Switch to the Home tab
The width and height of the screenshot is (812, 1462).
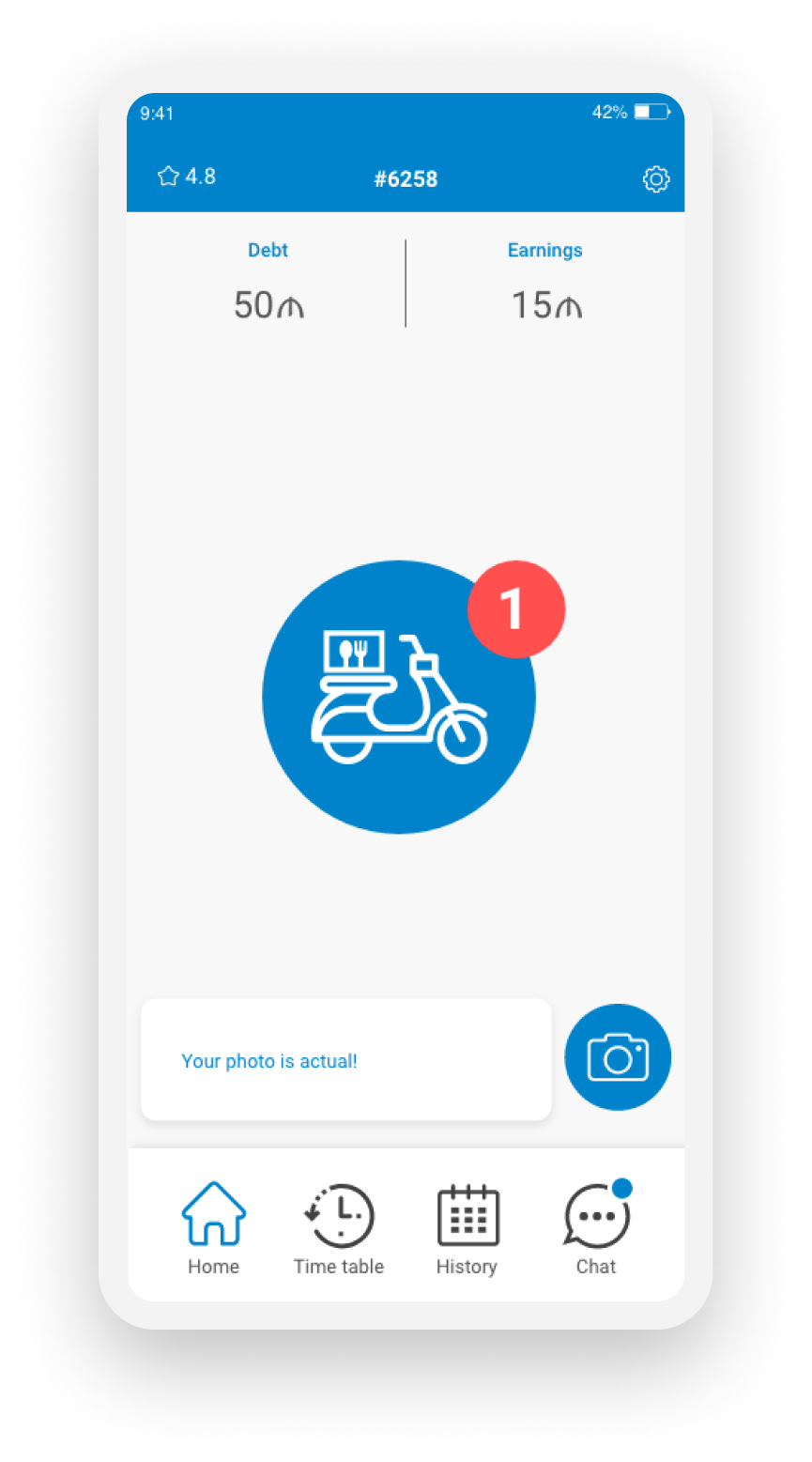[214, 1228]
